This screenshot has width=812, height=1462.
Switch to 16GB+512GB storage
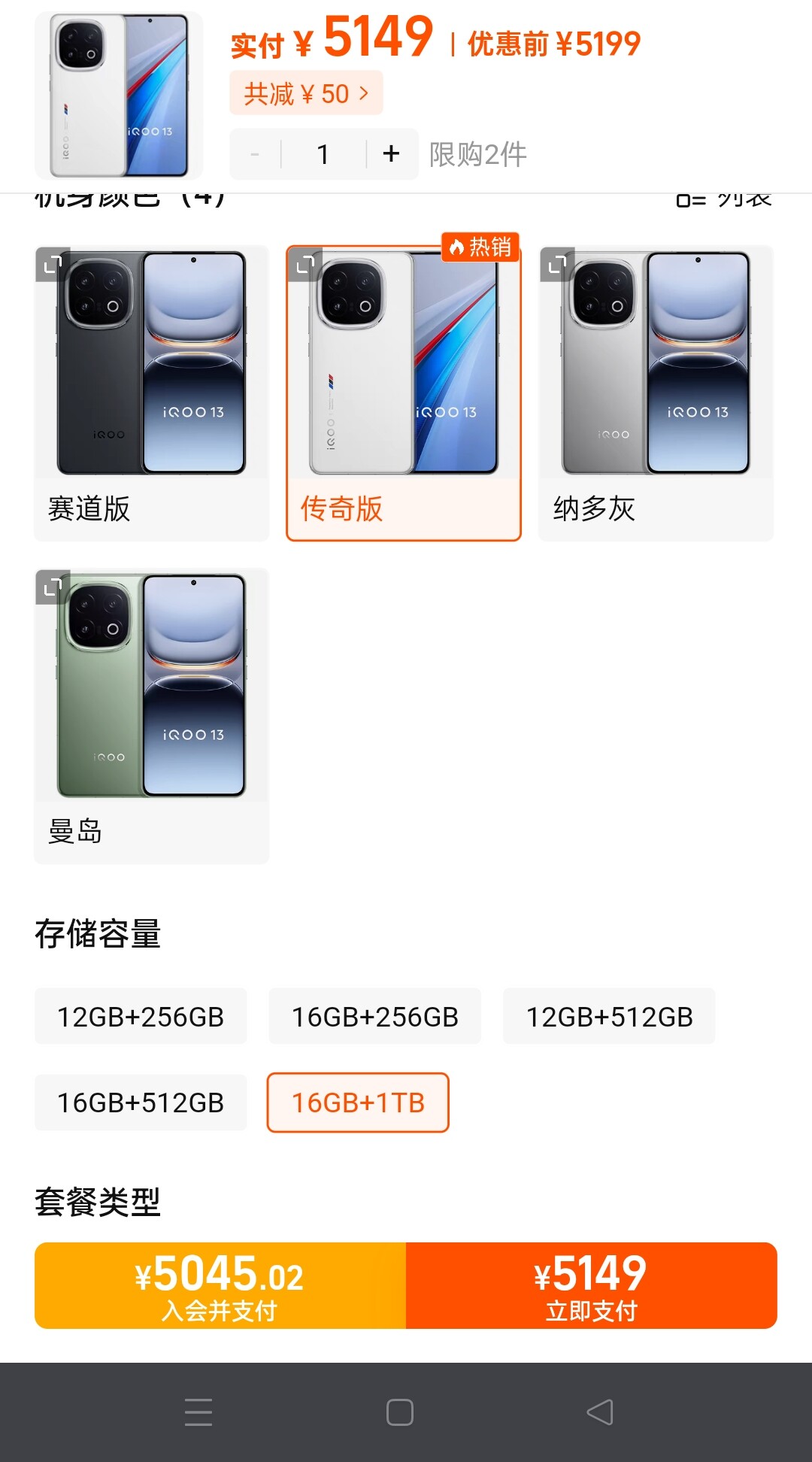[141, 1103]
